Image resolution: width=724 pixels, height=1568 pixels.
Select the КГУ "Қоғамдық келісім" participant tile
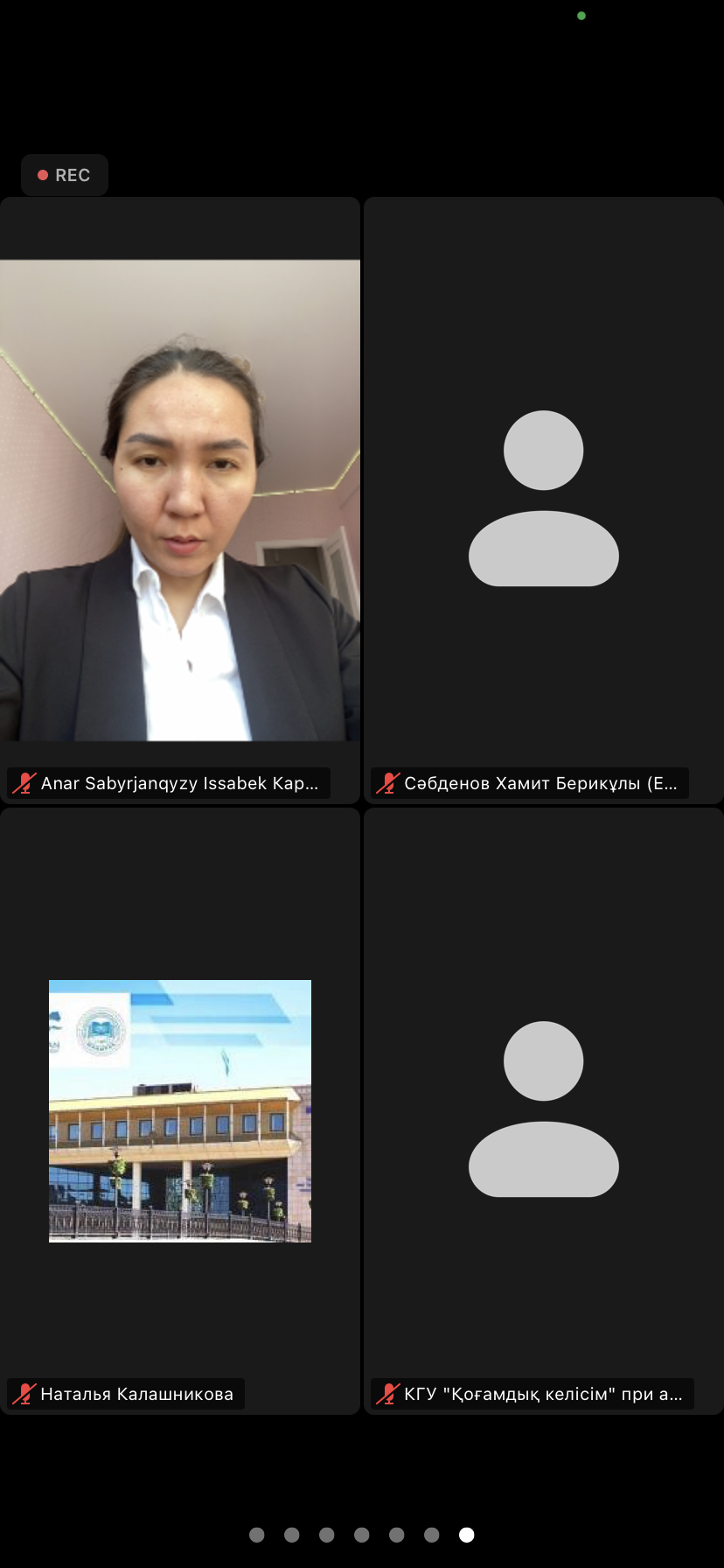click(x=543, y=1110)
